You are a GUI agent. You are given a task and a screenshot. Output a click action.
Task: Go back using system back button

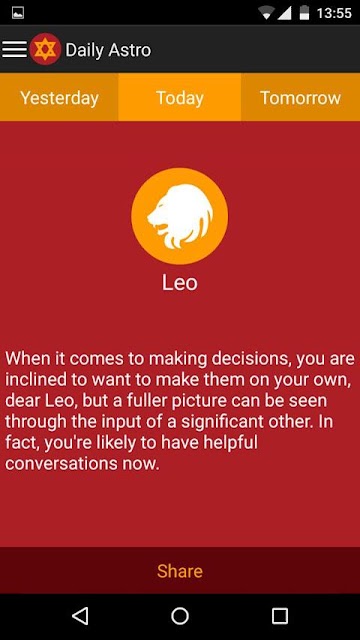80,616
